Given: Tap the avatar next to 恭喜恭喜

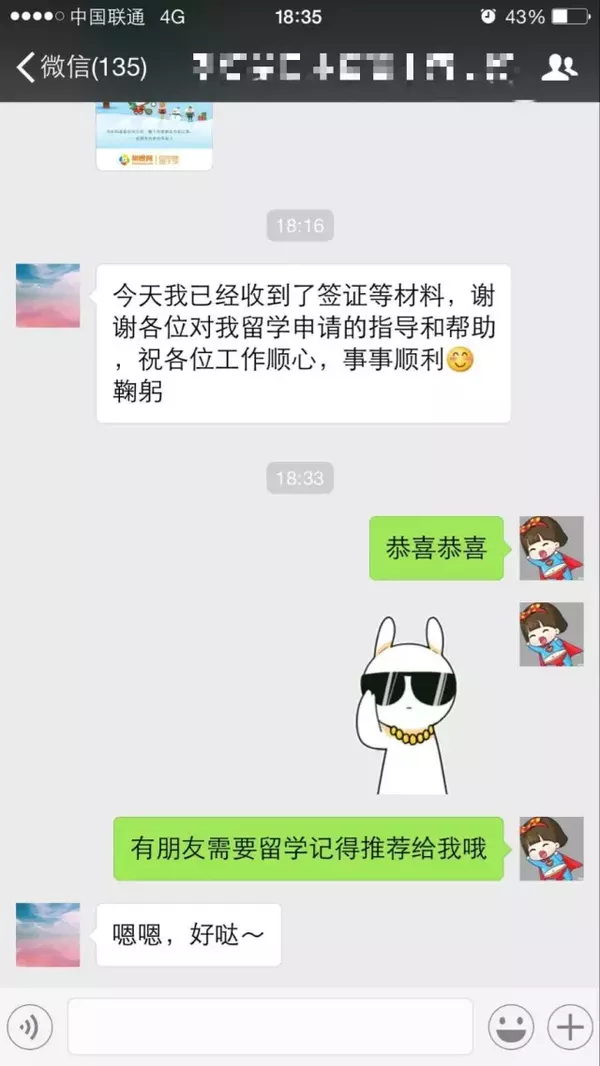Looking at the screenshot, I should click(551, 548).
